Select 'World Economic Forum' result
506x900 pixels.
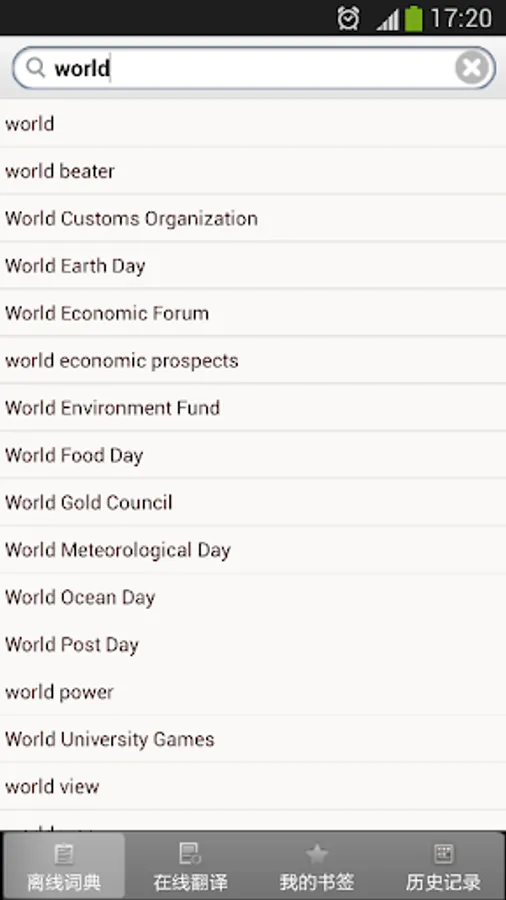coord(253,313)
